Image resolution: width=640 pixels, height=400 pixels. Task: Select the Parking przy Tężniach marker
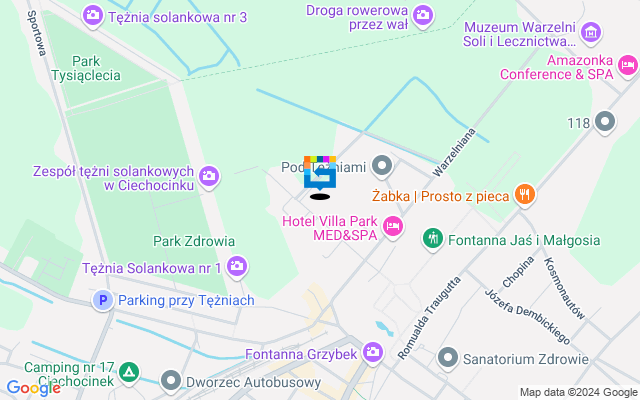click(101, 299)
